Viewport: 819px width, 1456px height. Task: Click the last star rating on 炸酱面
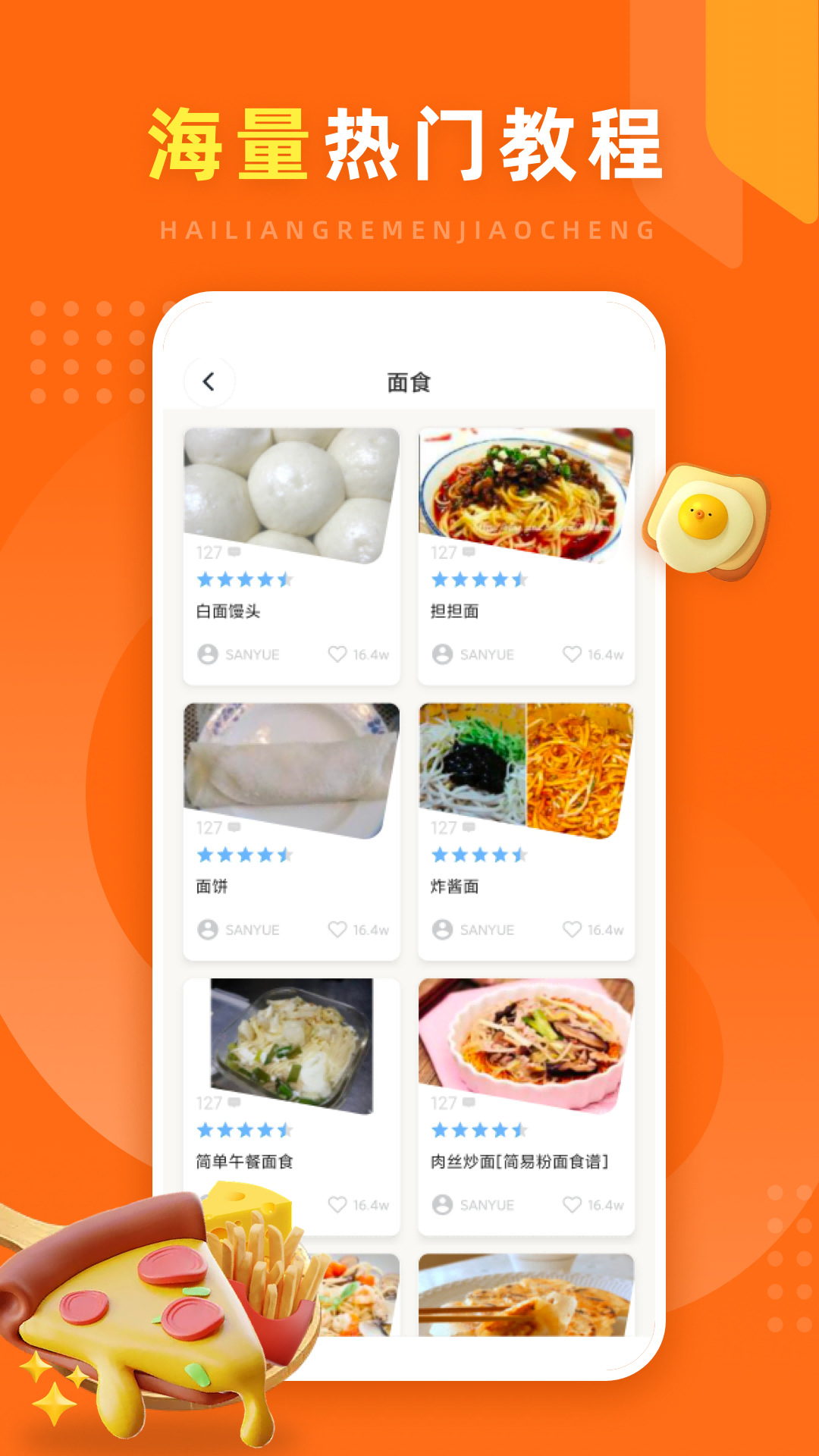point(519,855)
